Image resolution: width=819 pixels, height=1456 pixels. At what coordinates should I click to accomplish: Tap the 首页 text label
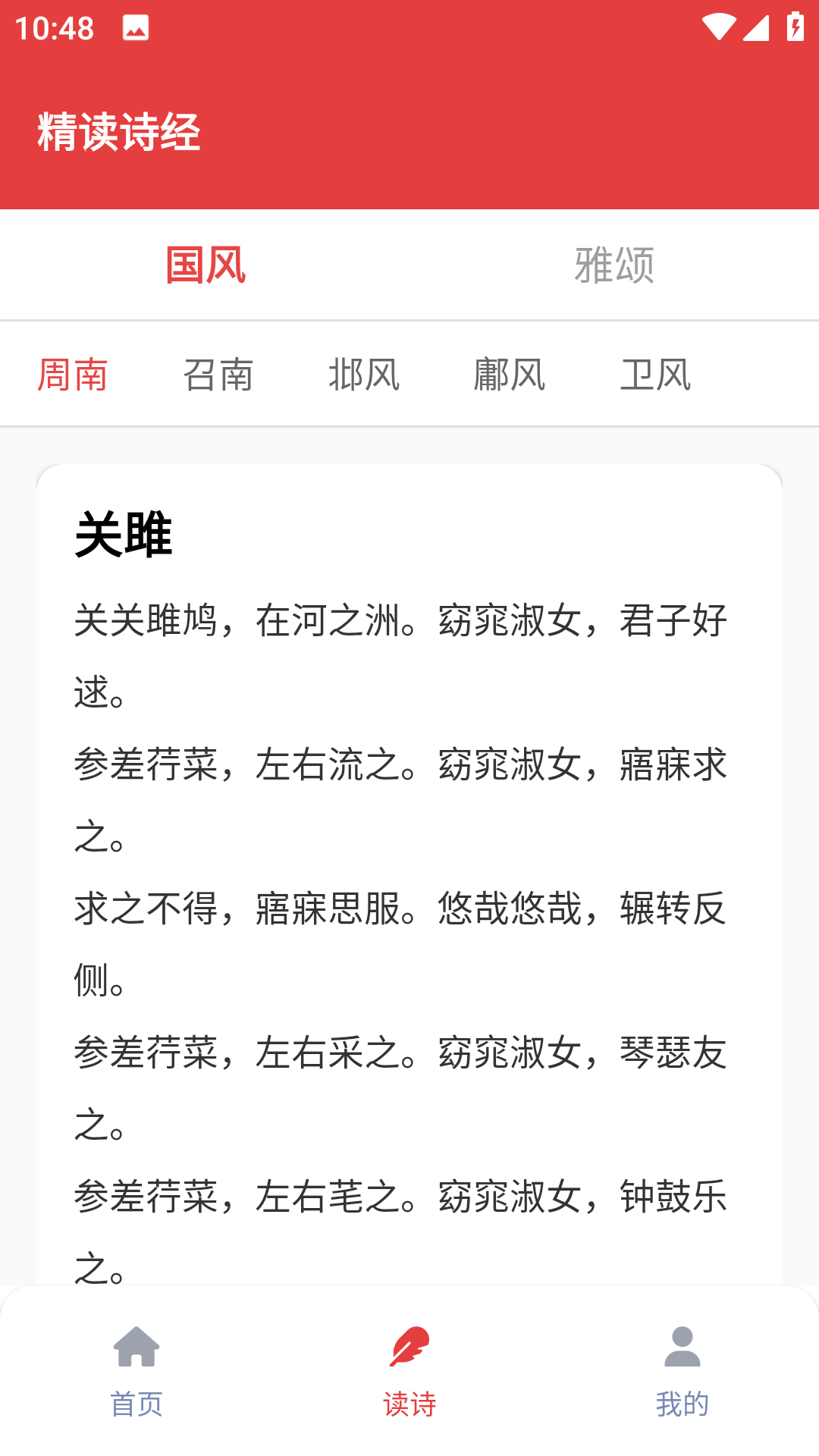click(x=136, y=1404)
